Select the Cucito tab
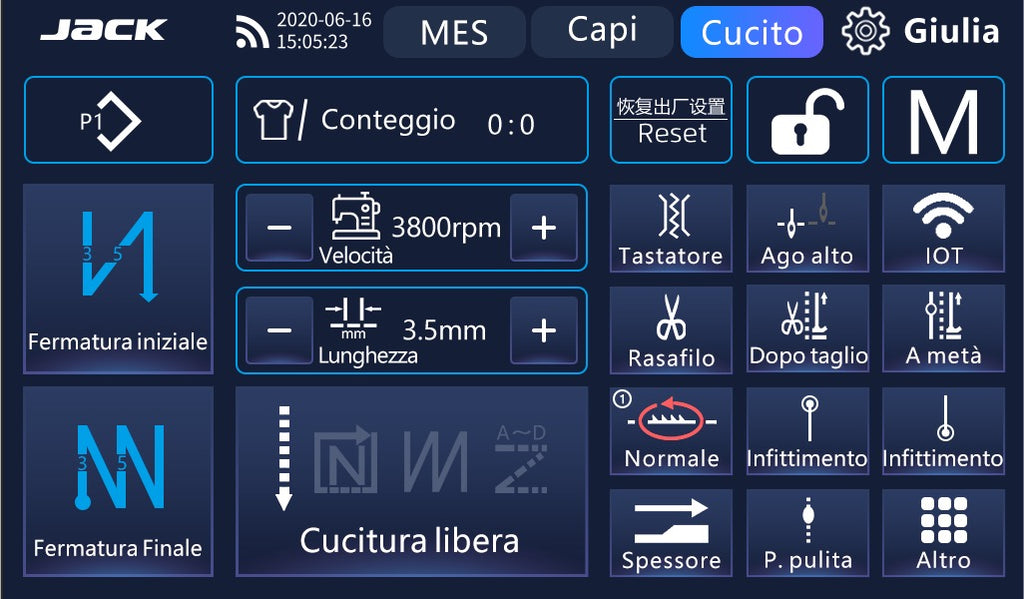Screen dimensions: 1024x599 point(751,32)
